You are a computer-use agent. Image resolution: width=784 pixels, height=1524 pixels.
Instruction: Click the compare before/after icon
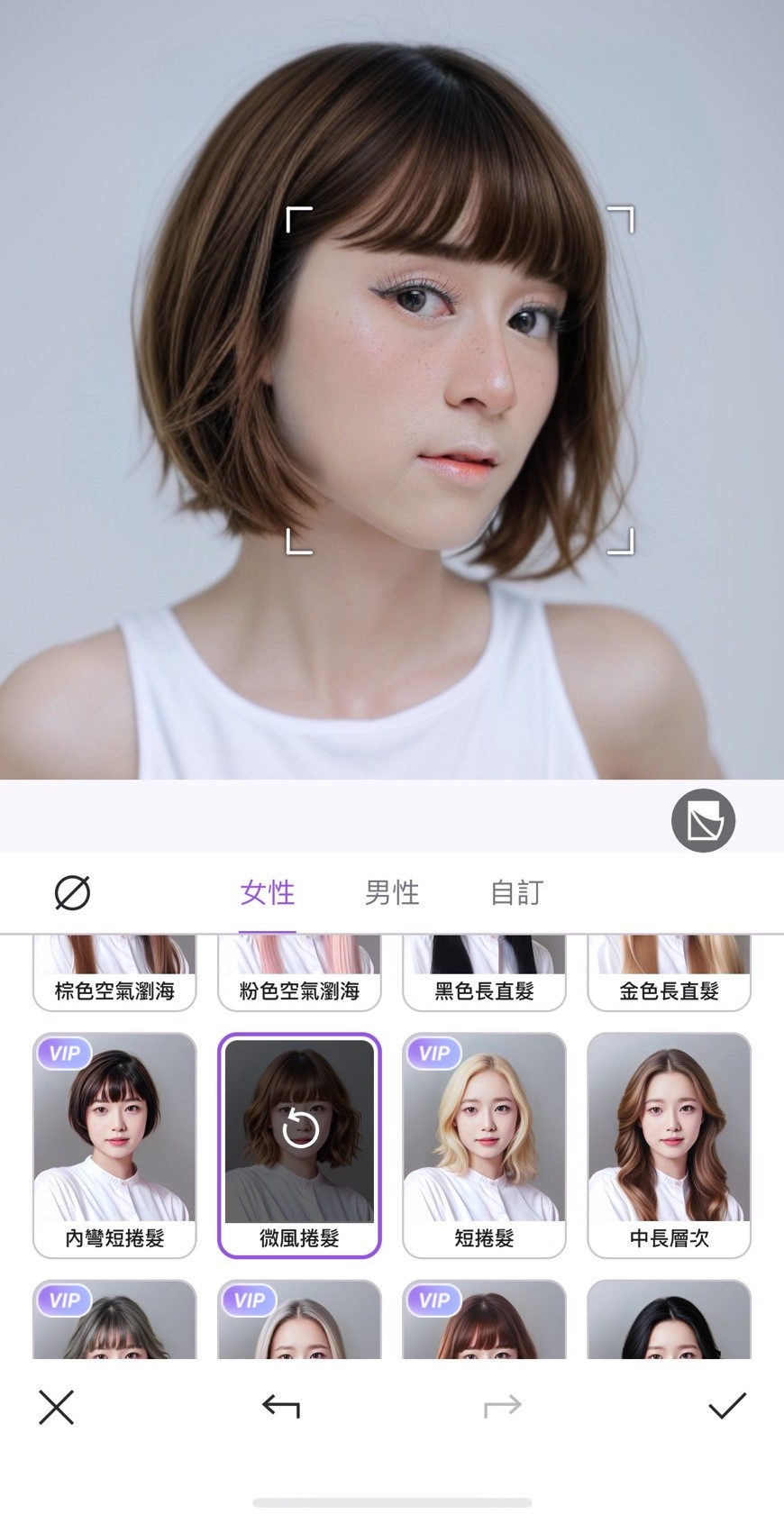coord(704,819)
